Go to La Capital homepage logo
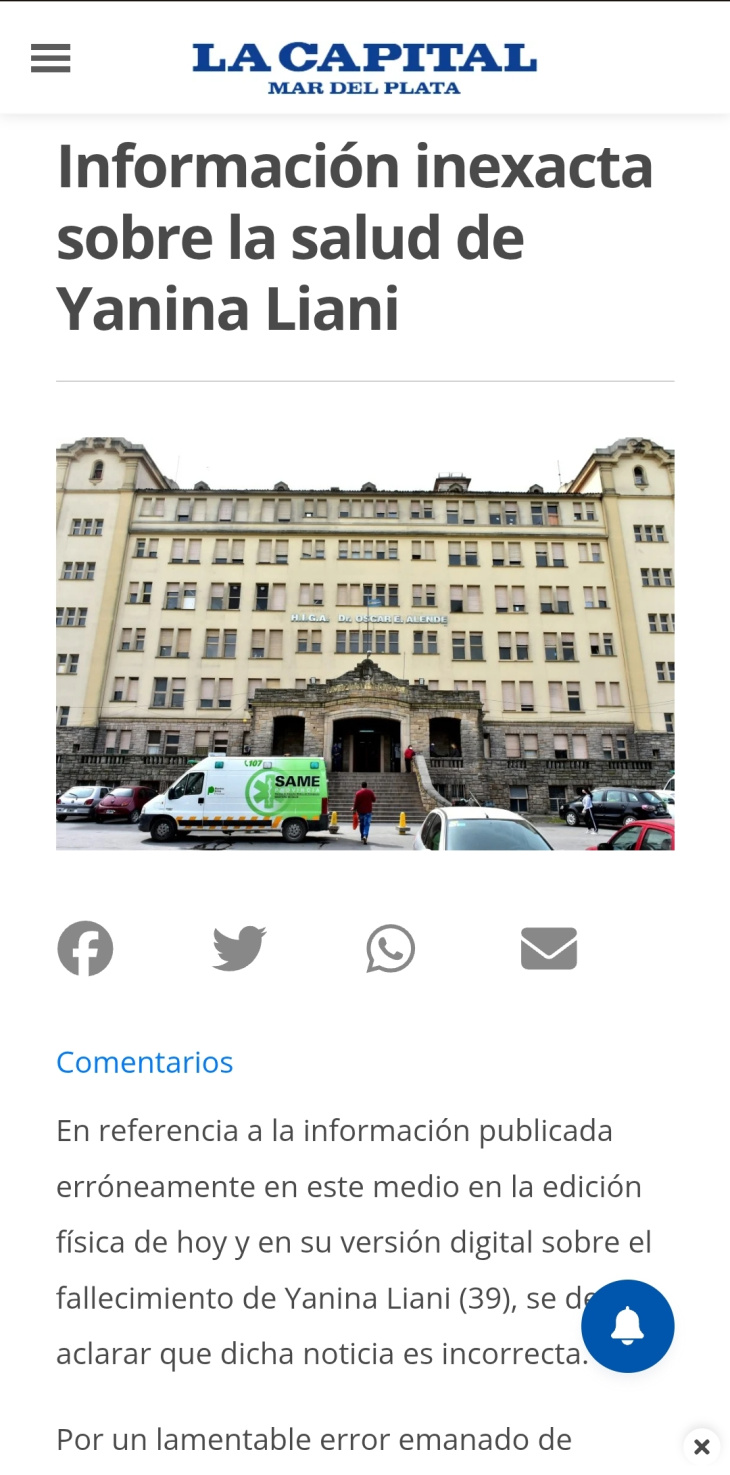 [364, 67]
